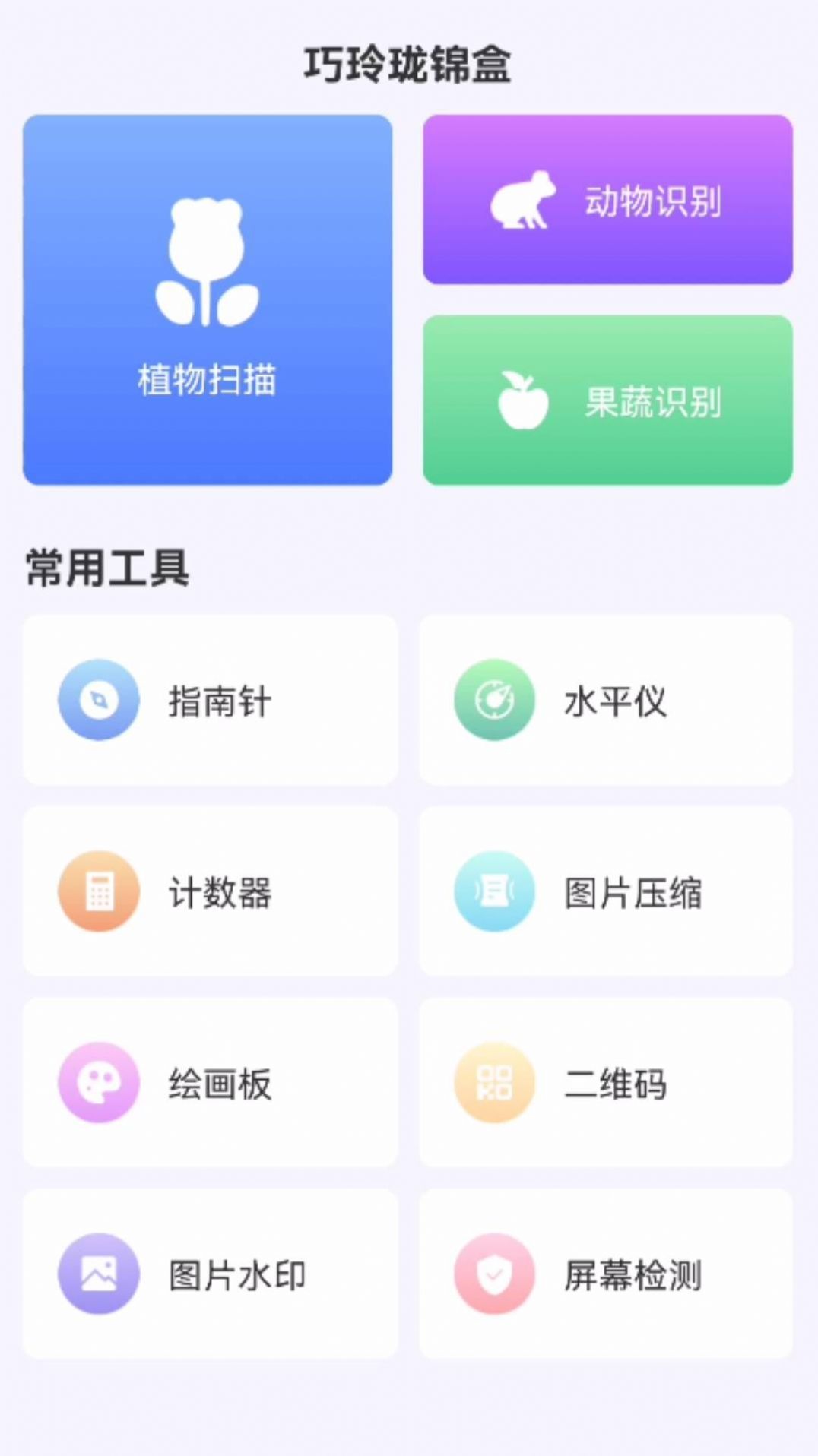
Task: Launch 动物识别 animal recognition
Action: pos(606,201)
